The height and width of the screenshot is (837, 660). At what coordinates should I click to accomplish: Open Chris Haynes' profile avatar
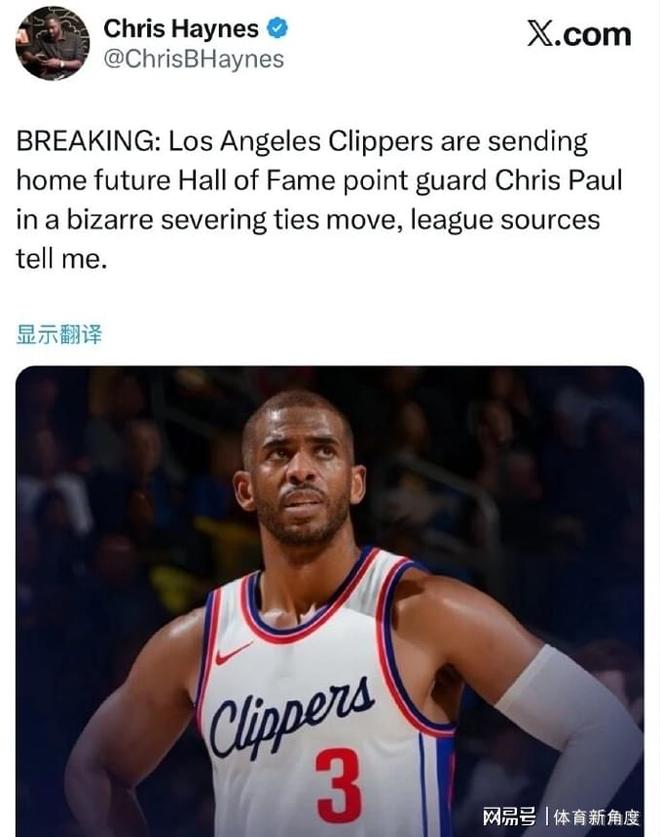(53, 42)
